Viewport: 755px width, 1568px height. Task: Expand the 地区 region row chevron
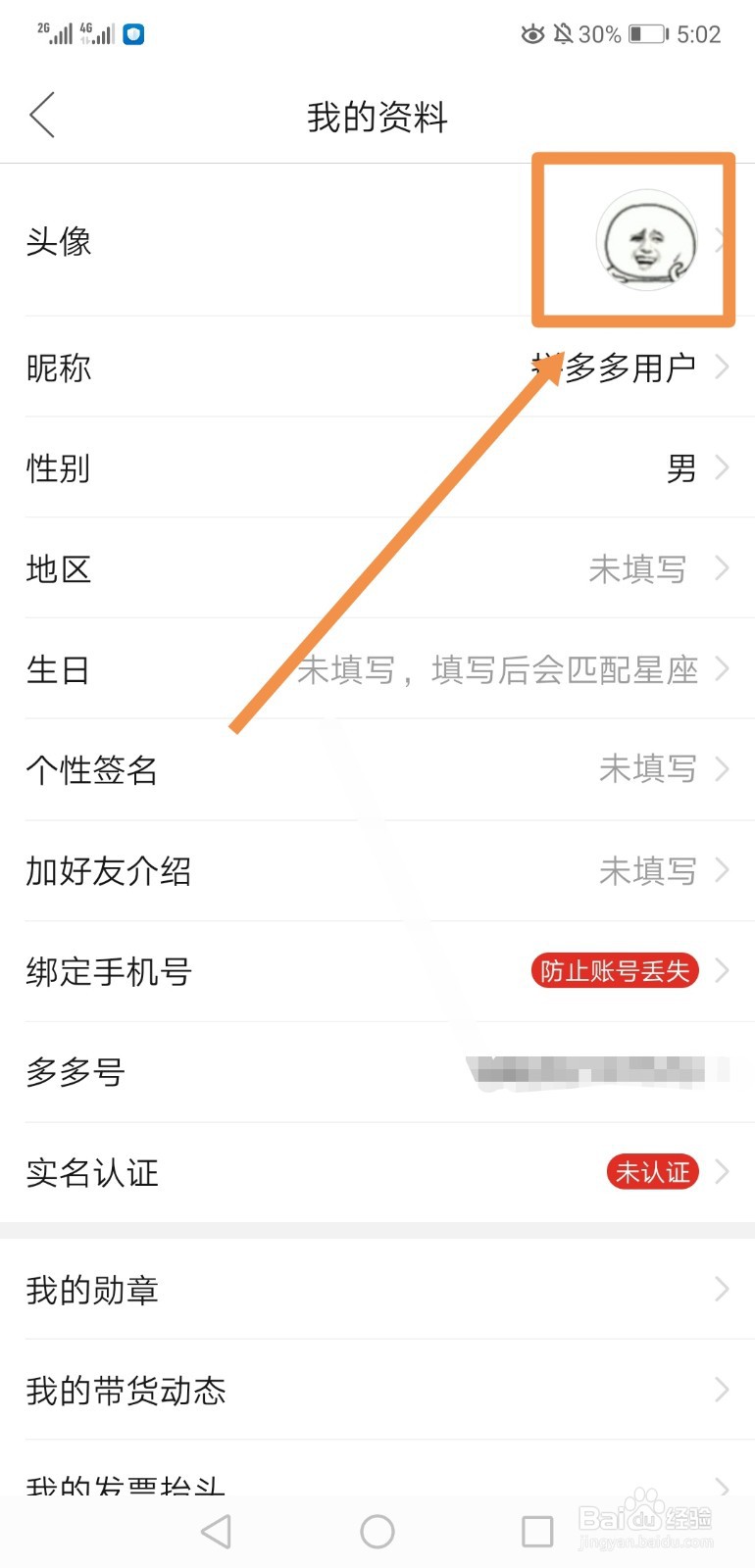point(723,568)
